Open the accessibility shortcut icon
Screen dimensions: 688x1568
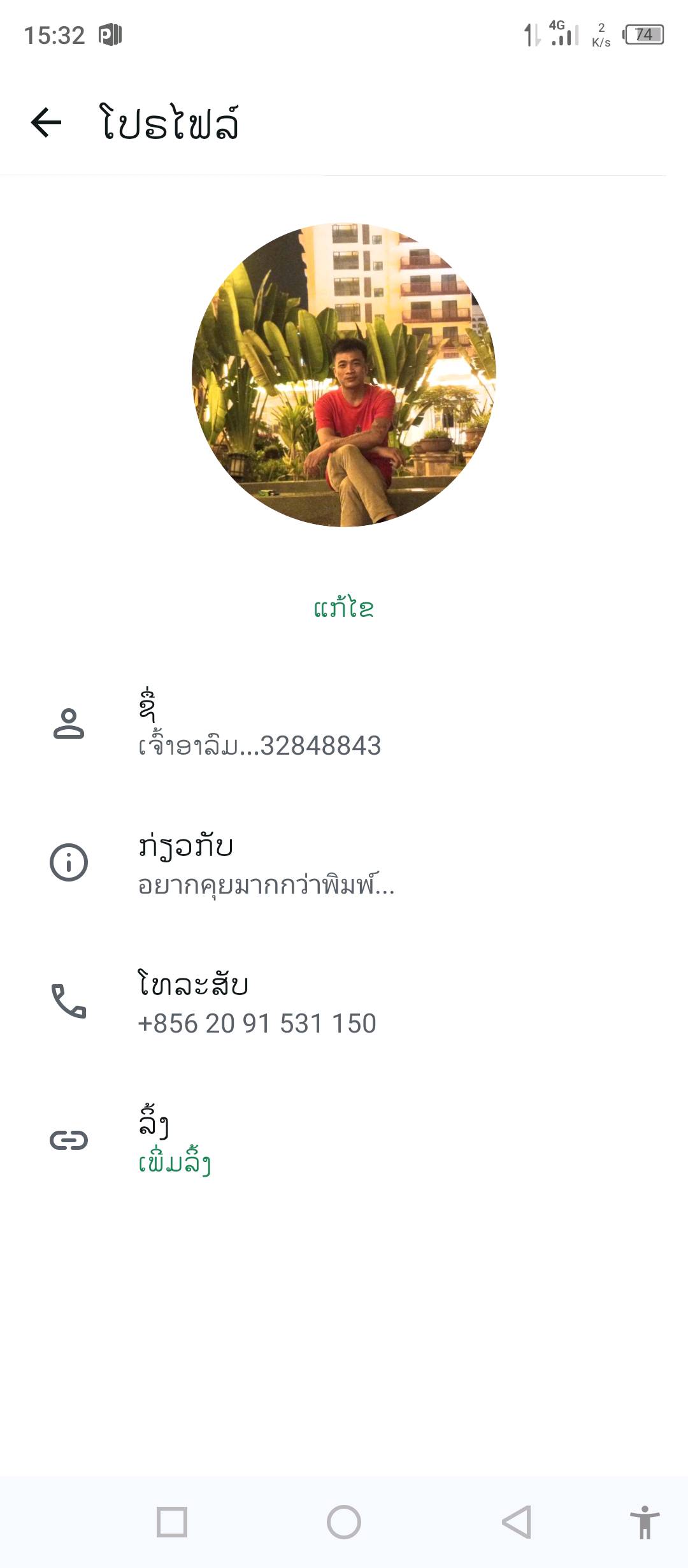(x=645, y=1522)
